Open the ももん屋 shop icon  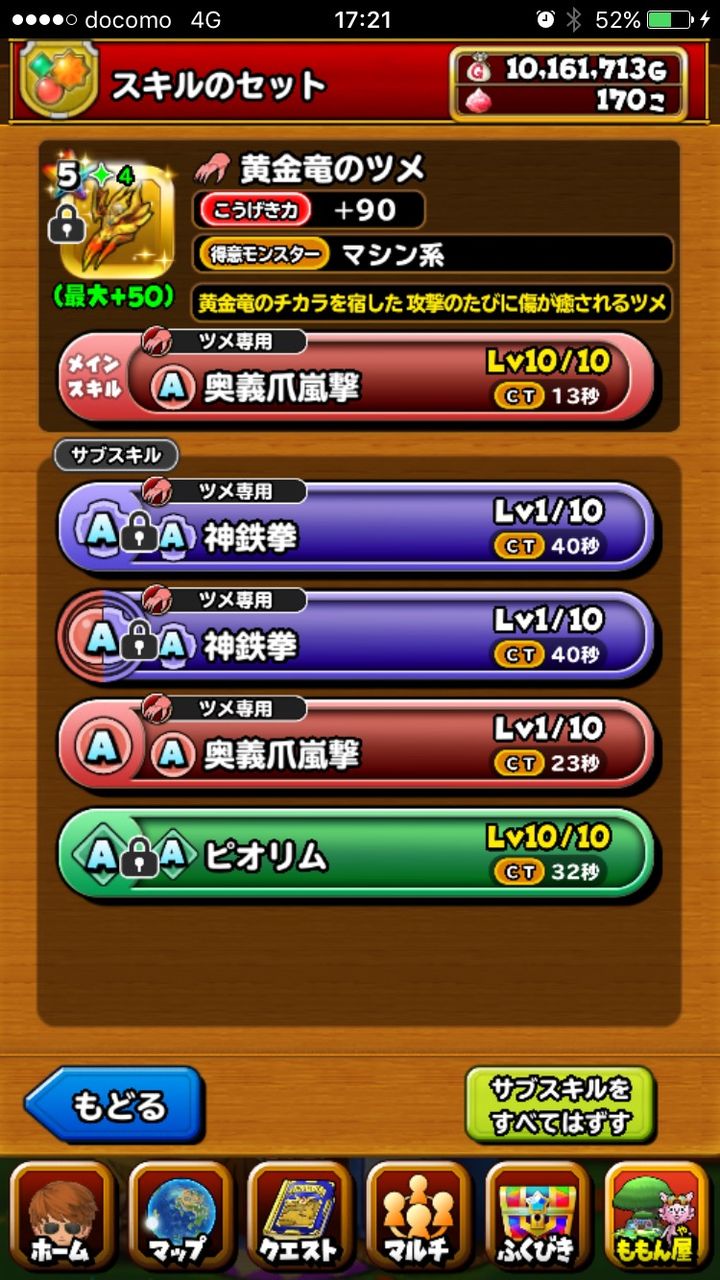pos(660,1215)
